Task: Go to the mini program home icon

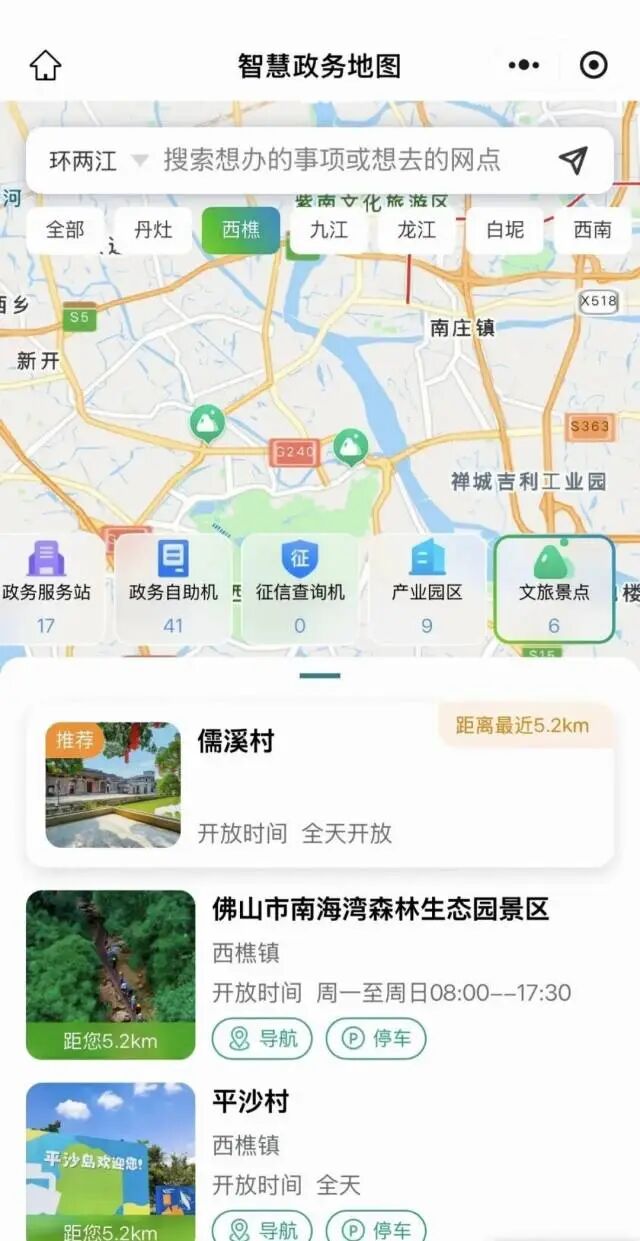Action: pyautogui.click(x=45, y=65)
